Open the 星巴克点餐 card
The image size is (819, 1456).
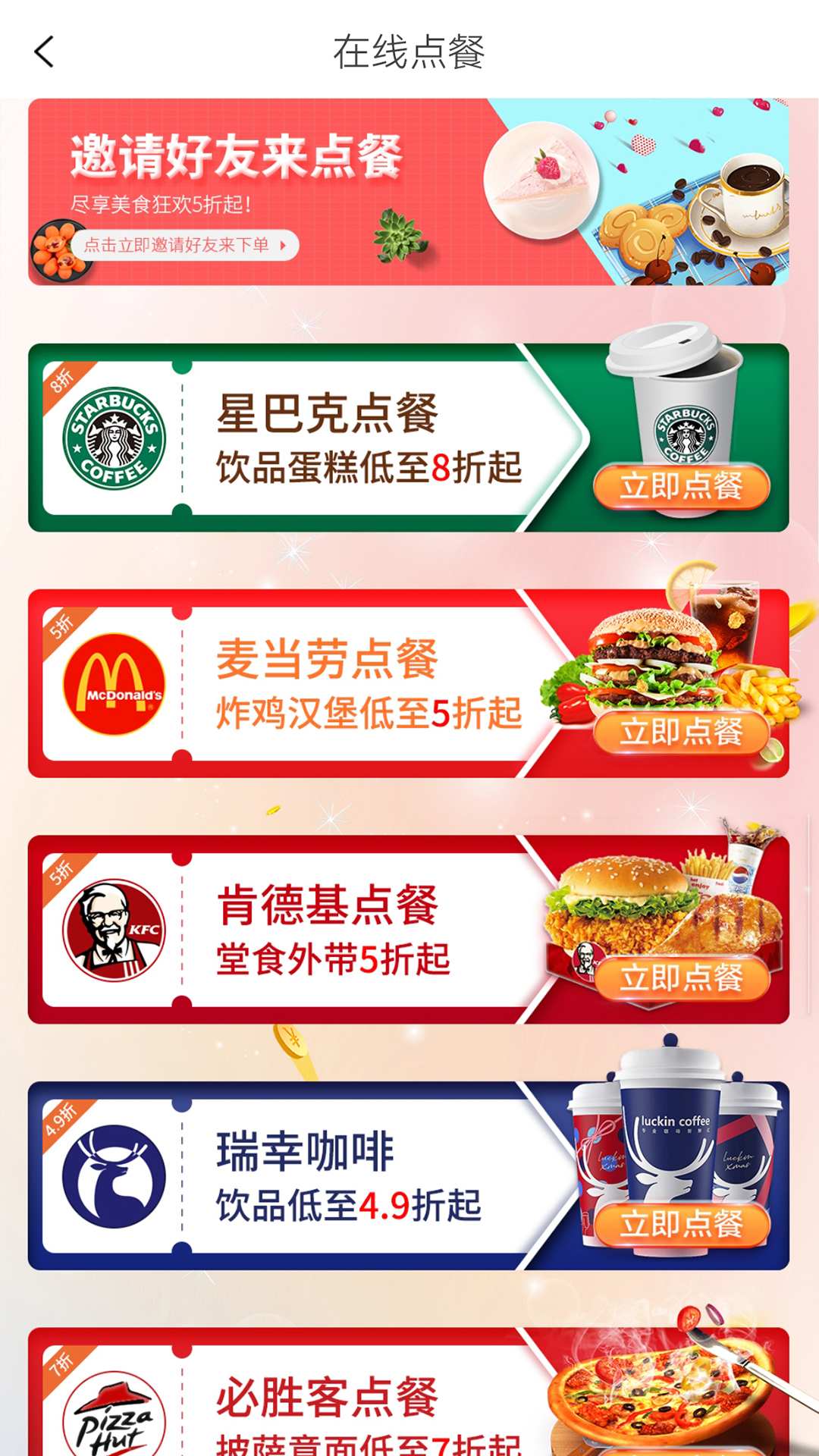[326, 438]
